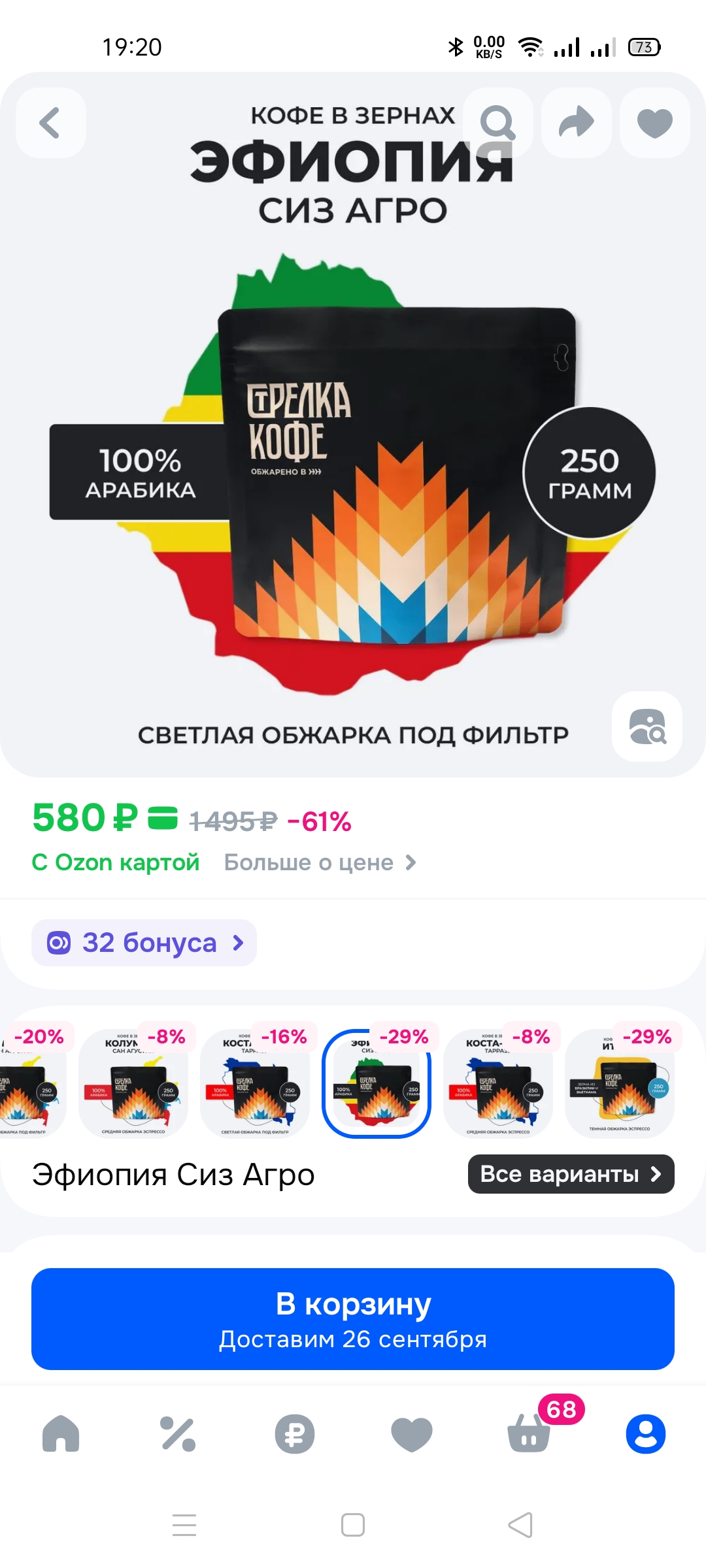The image size is (706, 1568).
Task: Open the ruble finance tab
Action: 295,1433
